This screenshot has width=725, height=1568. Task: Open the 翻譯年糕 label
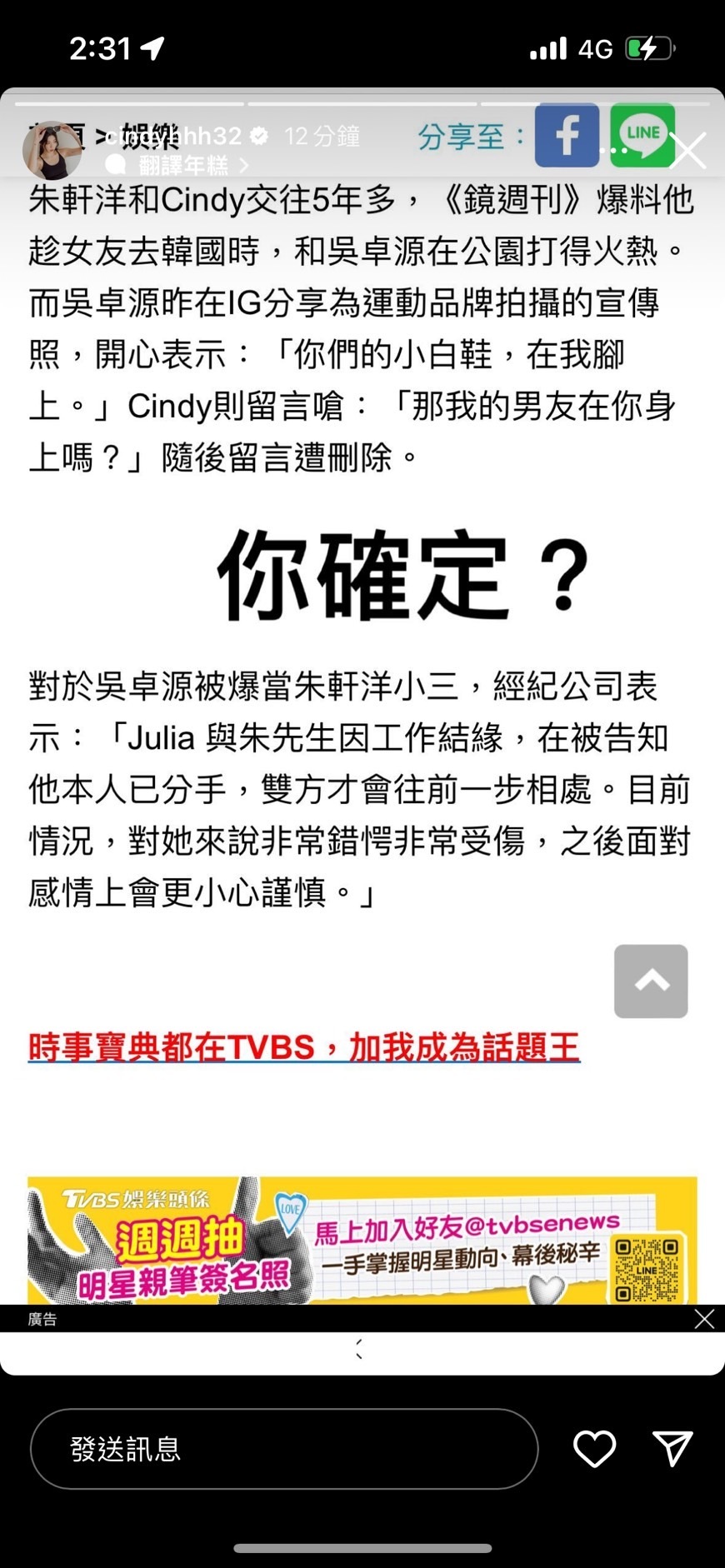183,165
